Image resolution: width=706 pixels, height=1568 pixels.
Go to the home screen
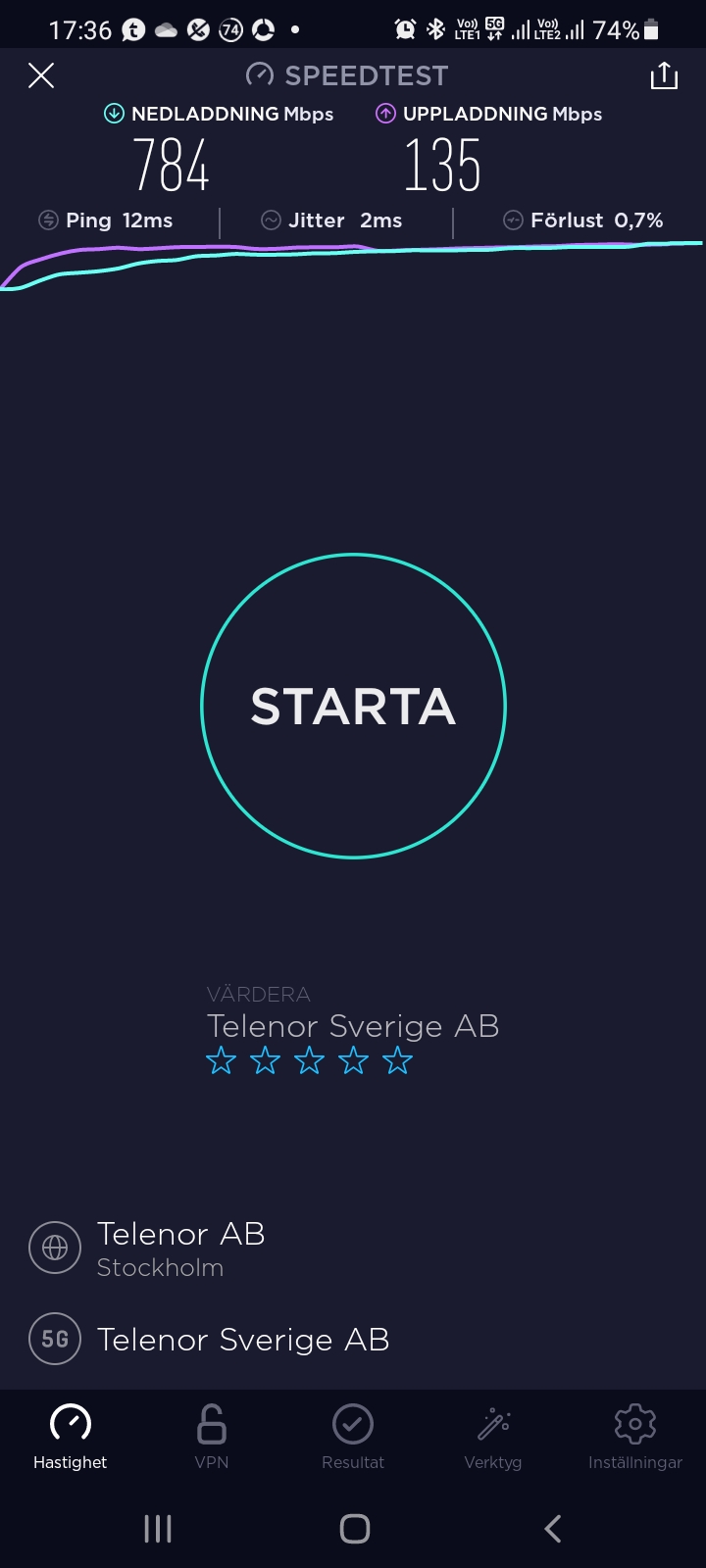[x=354, y=1528]
